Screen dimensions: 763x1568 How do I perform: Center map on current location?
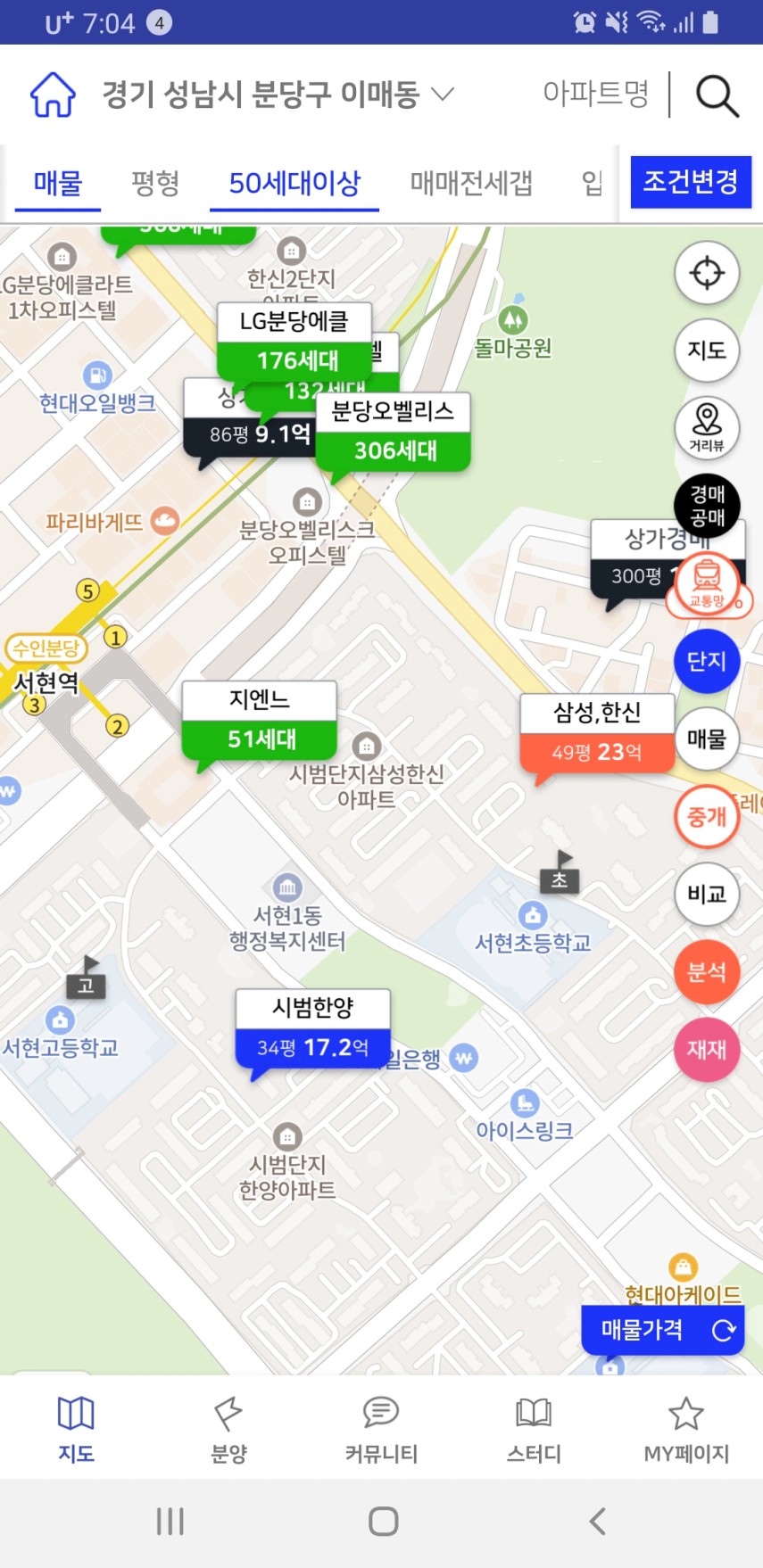(x=707, y=273)
